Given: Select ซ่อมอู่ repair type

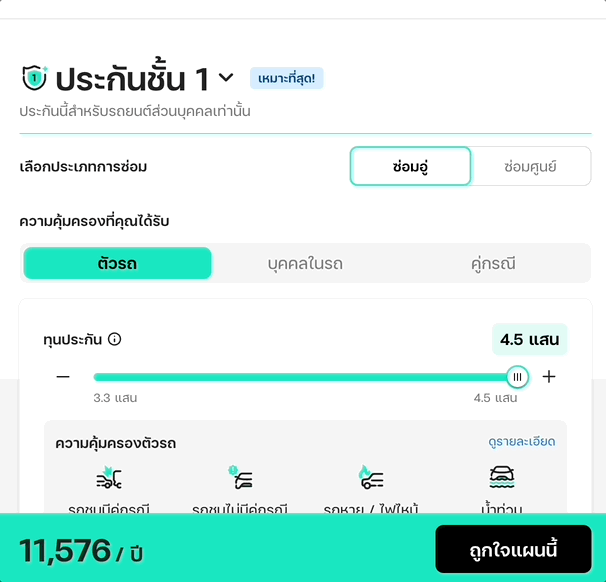Looking at the screenshot, I should [x=410, y=166].
